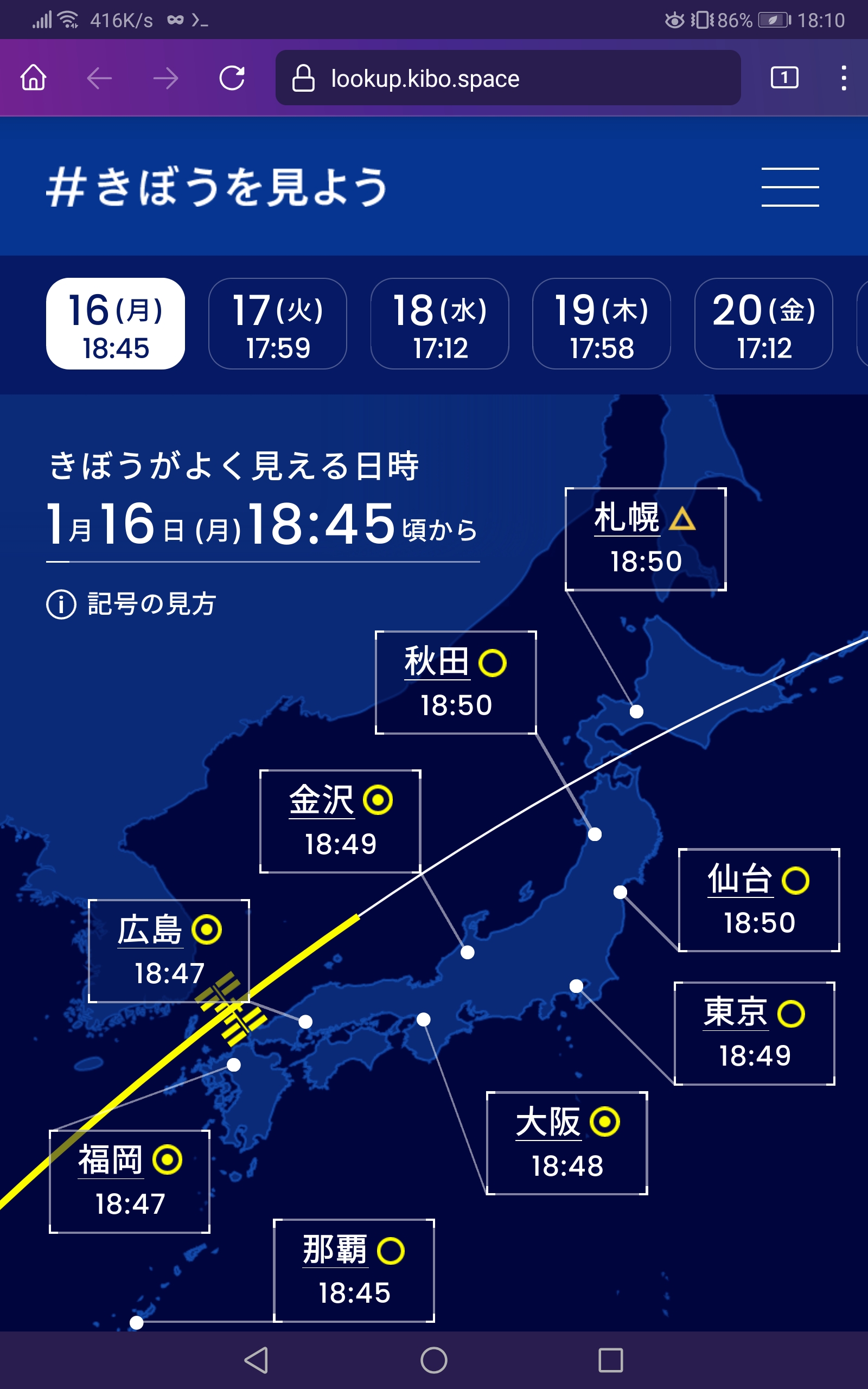Open the browser tab switcher
The image size is (868, 1389).
[x=784, y=78]
